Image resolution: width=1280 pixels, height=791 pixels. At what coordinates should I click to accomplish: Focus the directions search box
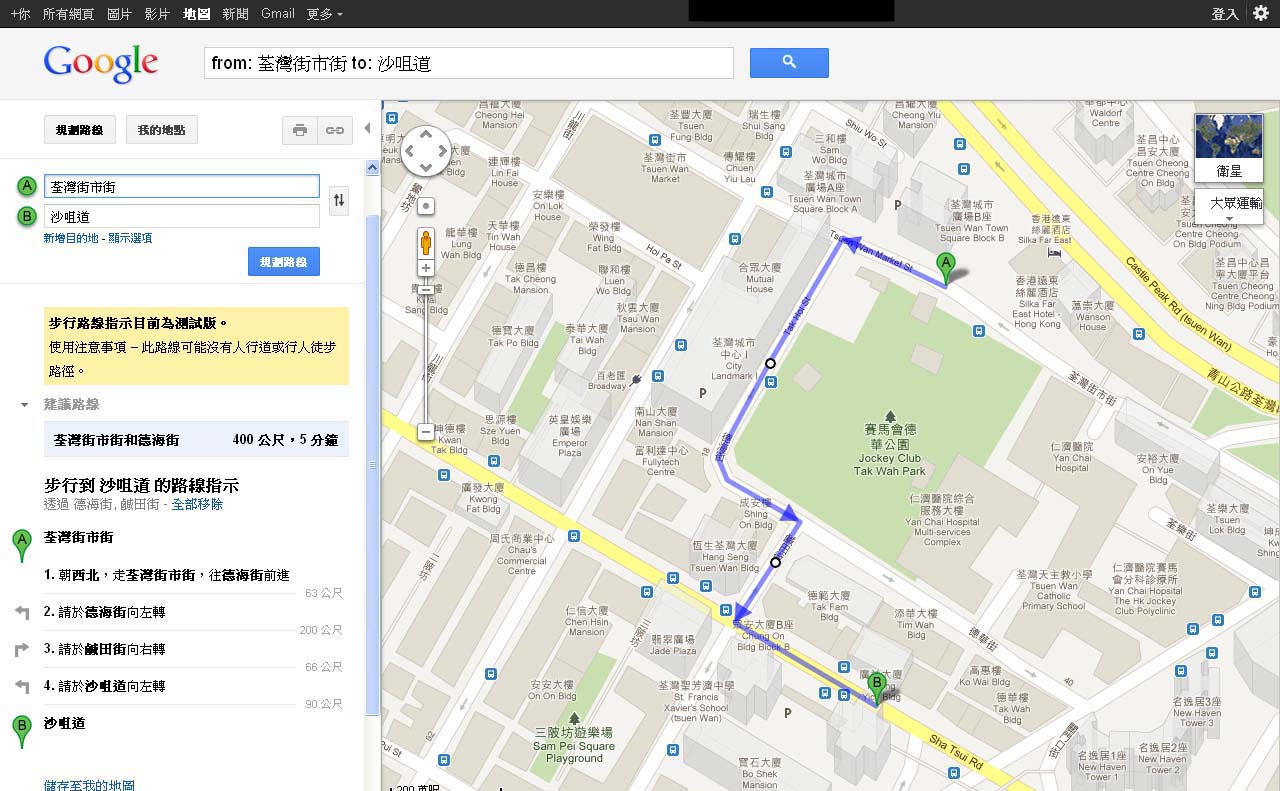(x=468, y=63)
